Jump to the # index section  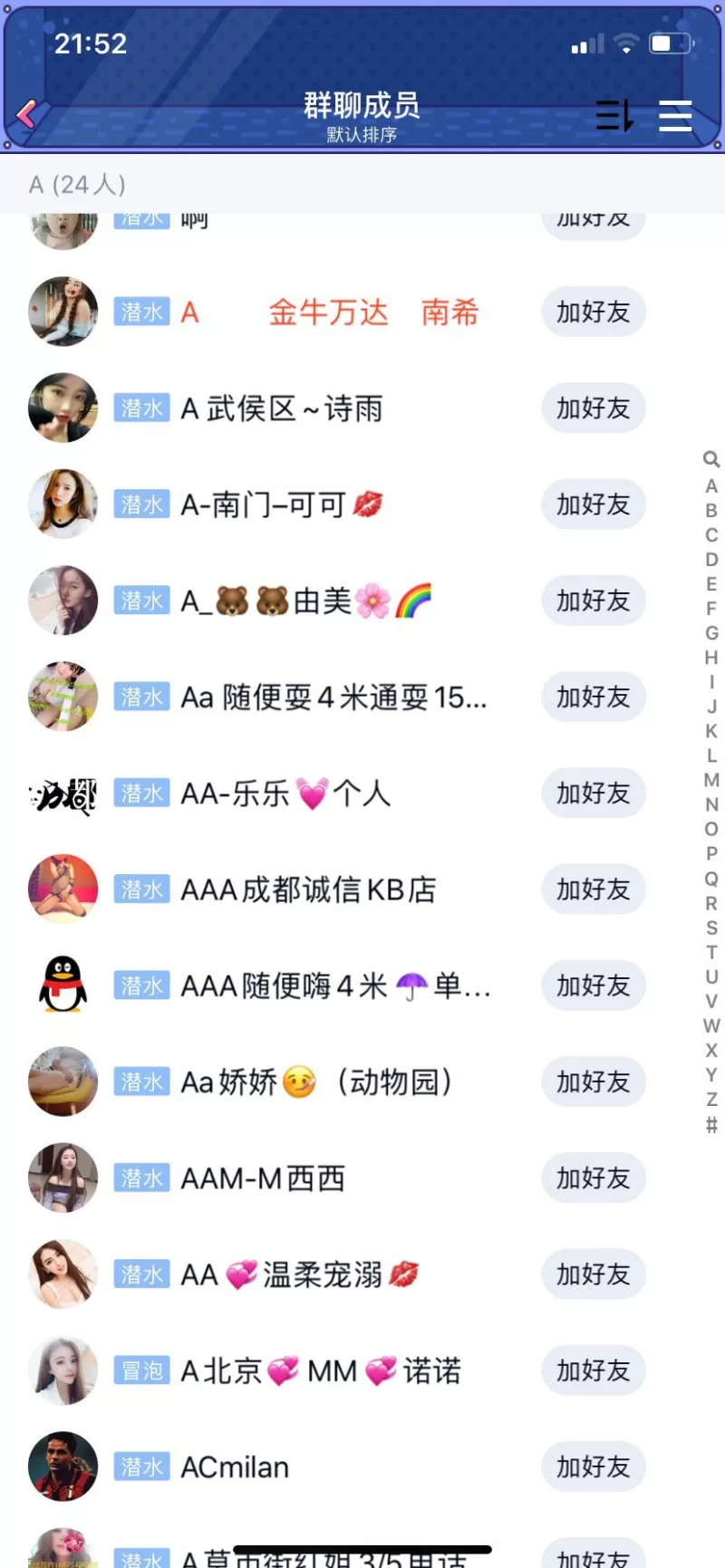[x=711, y=1125]
